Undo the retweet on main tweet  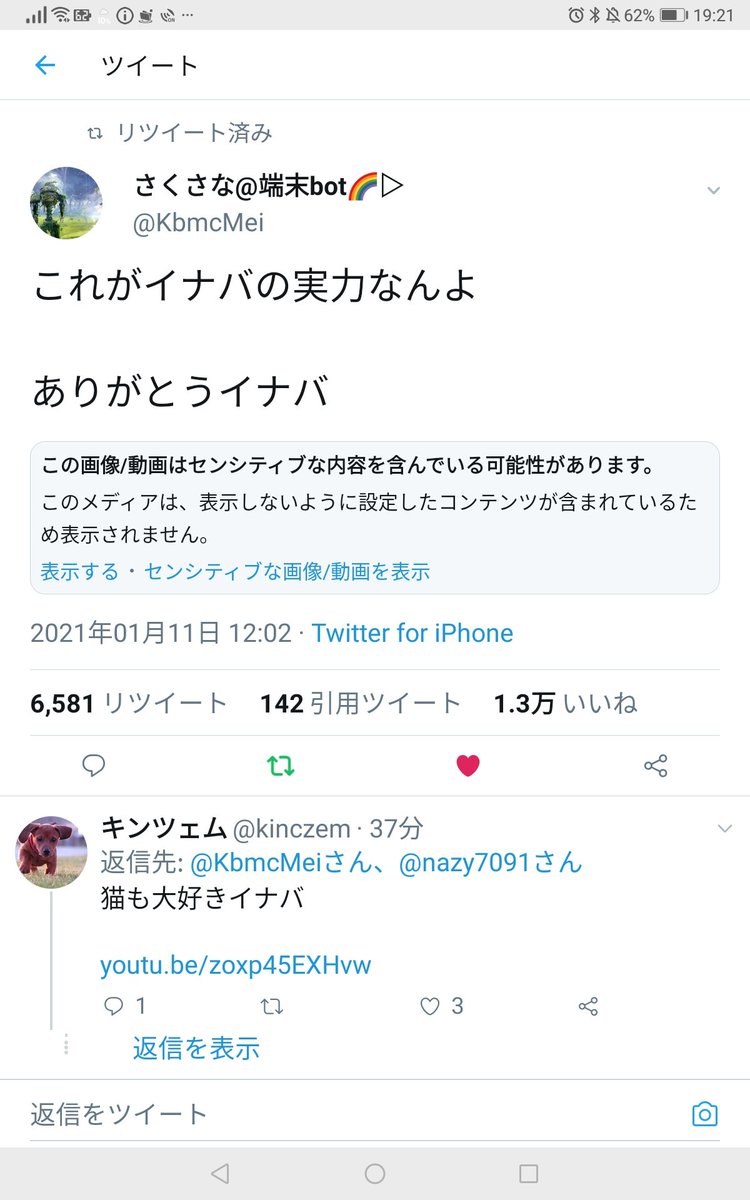[281, 766]
